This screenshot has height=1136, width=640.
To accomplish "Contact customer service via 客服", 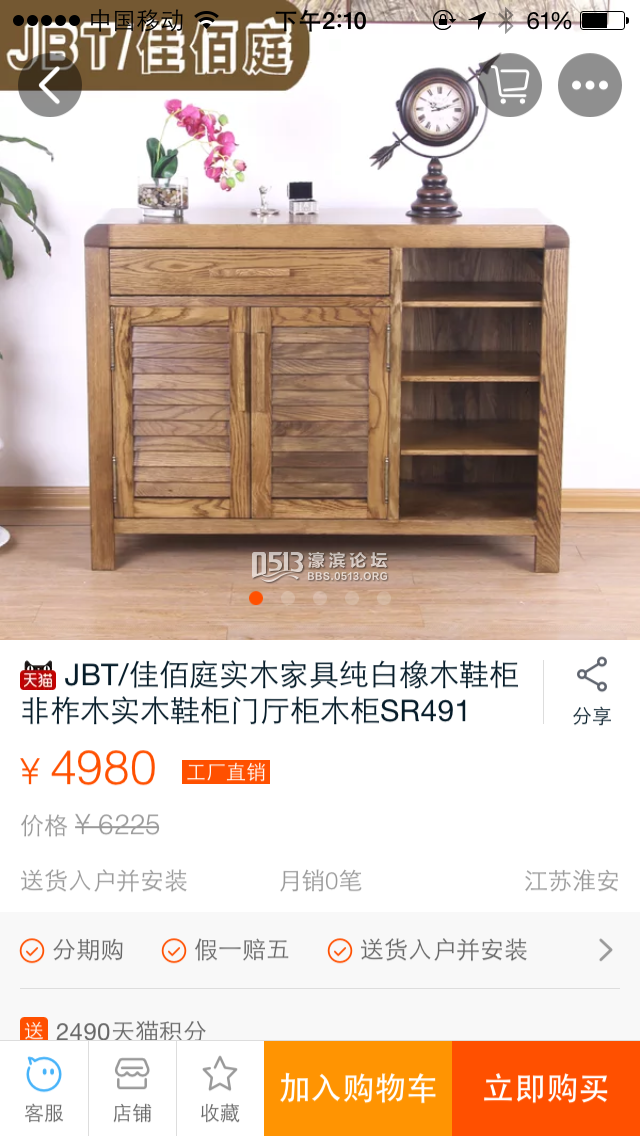I will click(x=44, y=1088).
